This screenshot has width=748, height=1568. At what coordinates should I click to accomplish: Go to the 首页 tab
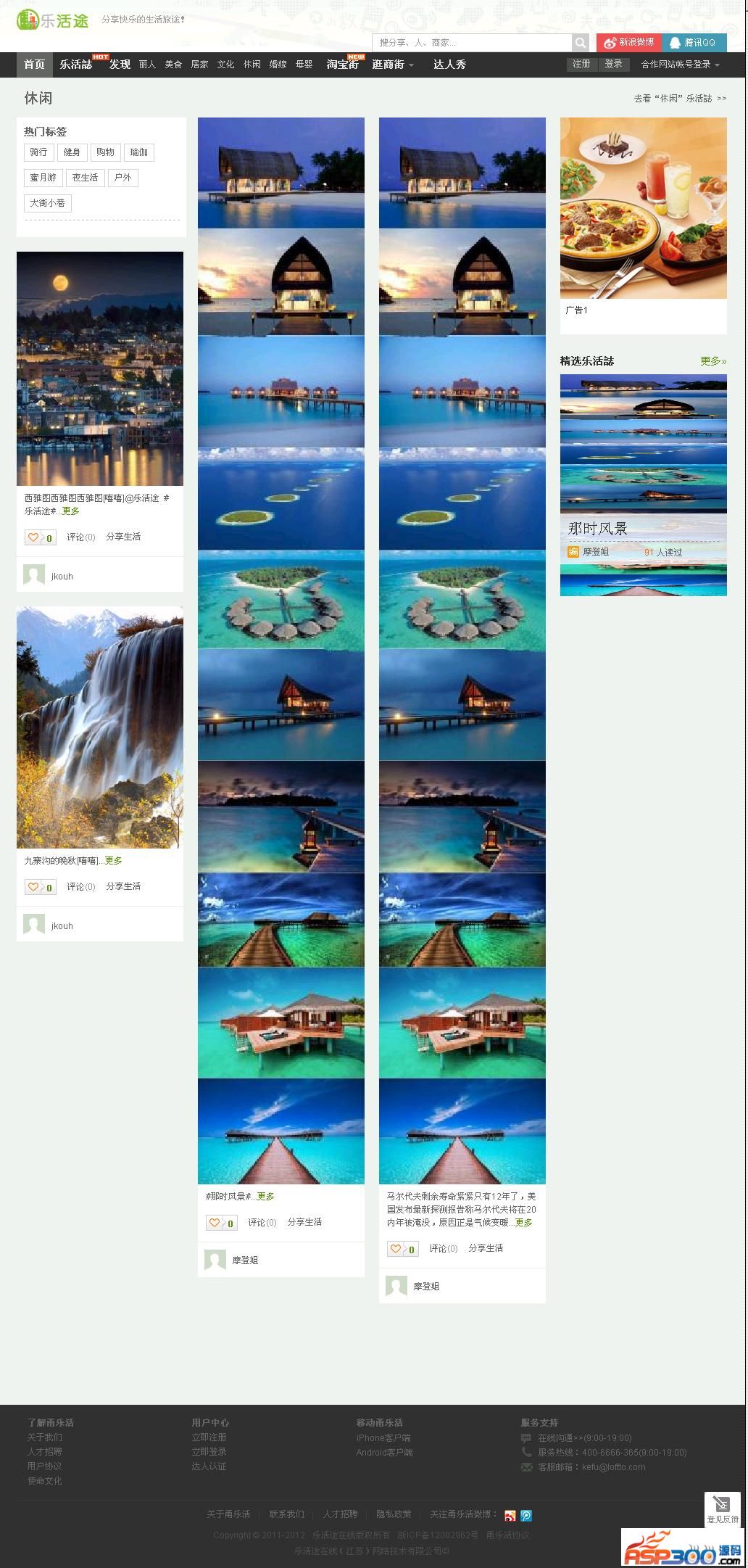point(34,65)
